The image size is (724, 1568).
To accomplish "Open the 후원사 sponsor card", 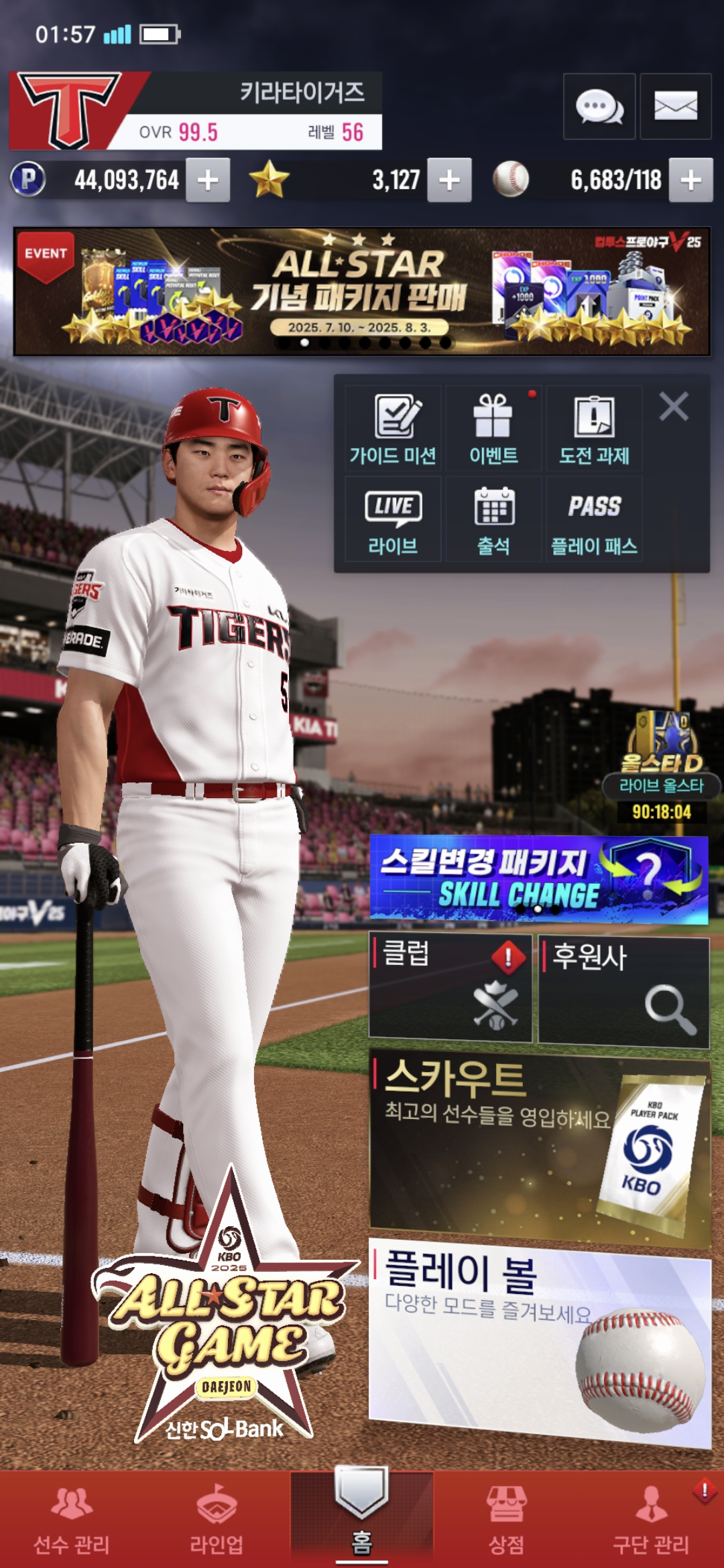I will (623, 990).
